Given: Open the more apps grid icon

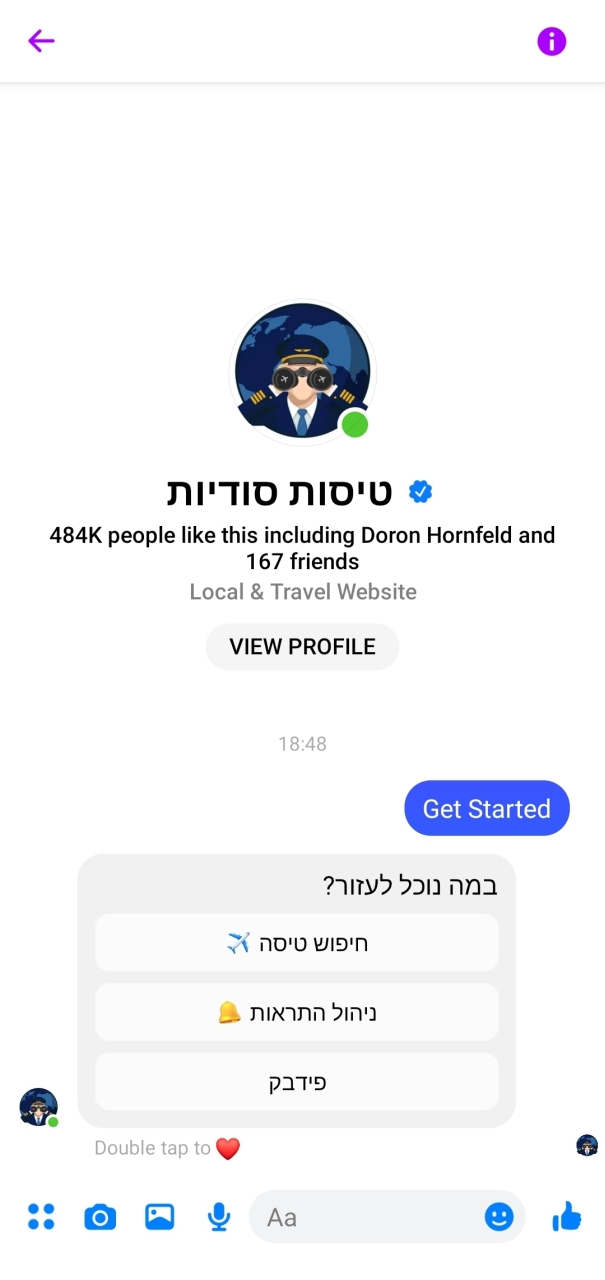Looking at the screenshot, I should (41, 1217).
